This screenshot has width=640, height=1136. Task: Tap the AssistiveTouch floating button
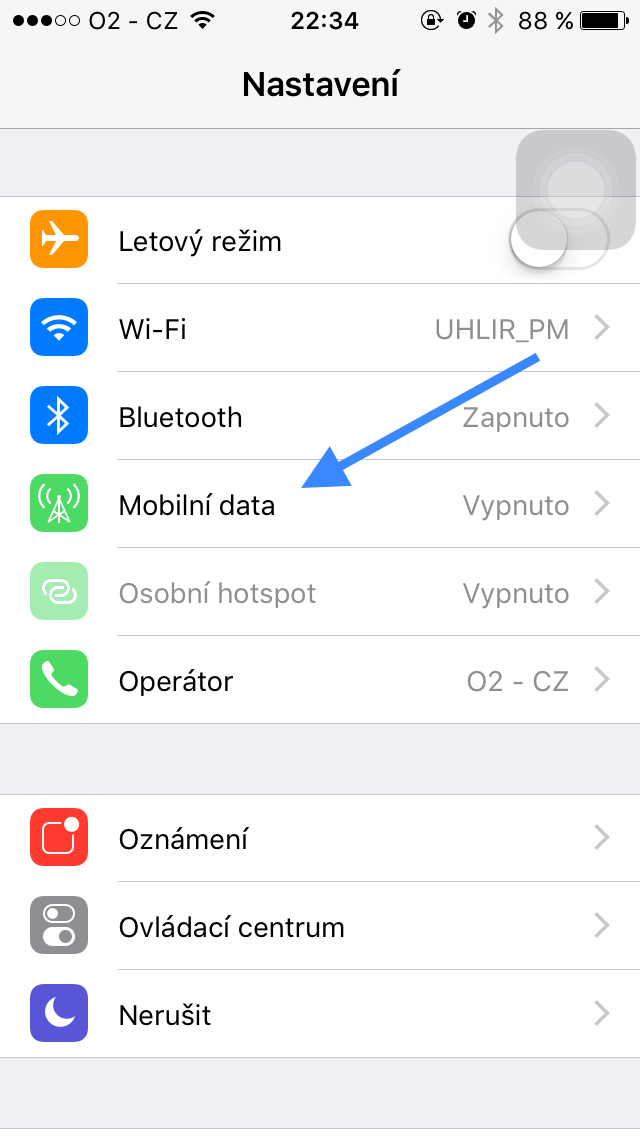576,190
